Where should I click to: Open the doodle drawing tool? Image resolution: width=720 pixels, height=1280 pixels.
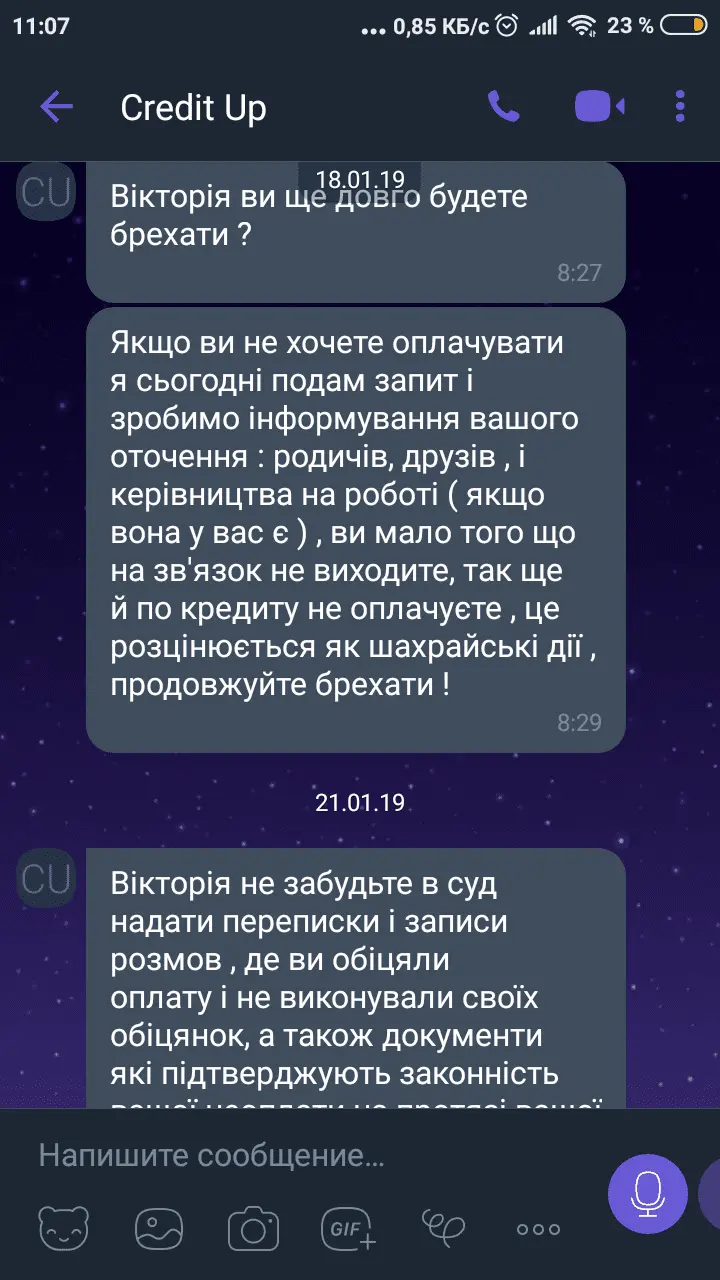[x=443, y=1229]
